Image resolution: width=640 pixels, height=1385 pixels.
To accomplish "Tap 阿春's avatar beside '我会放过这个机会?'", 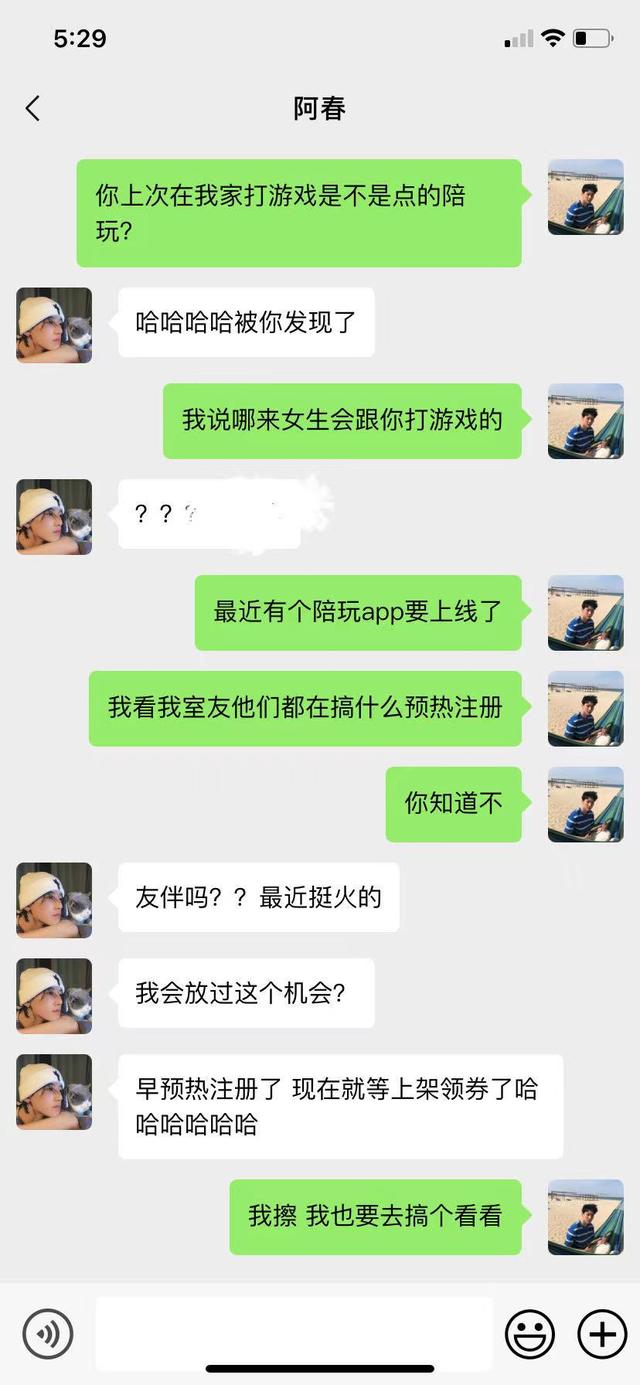I will (x=54, y=996).
